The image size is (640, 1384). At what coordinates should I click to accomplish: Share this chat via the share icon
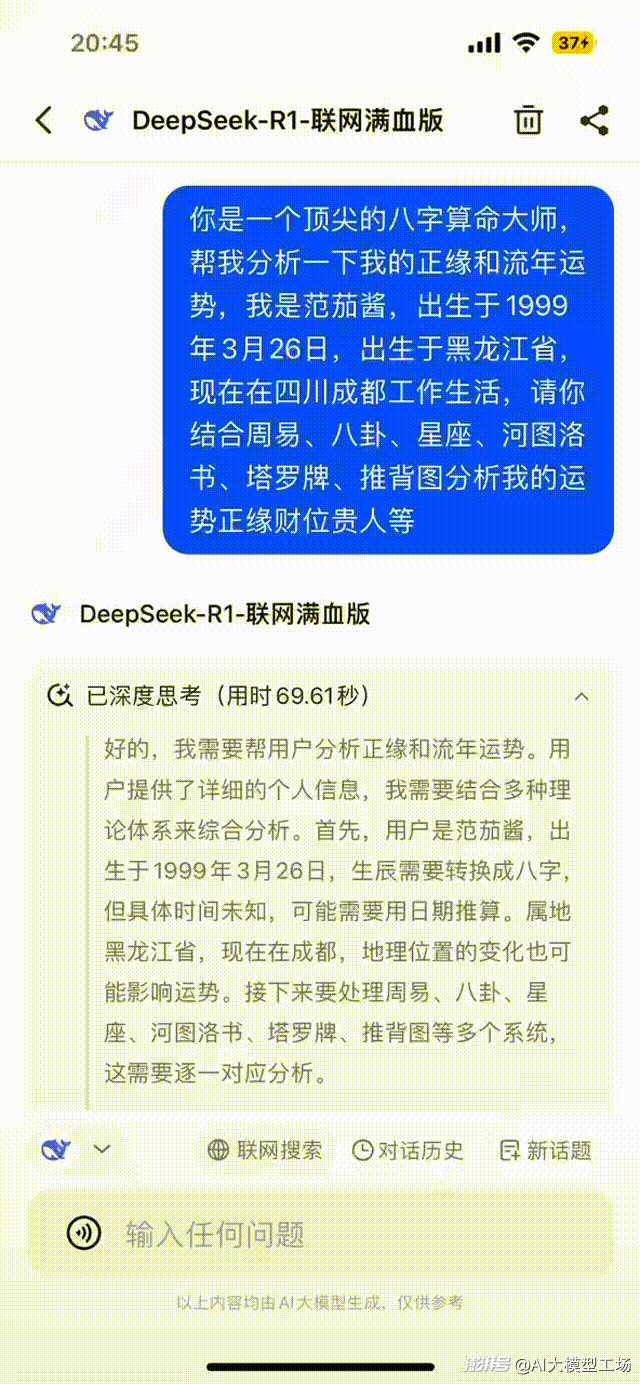click(x=595, y=121)
